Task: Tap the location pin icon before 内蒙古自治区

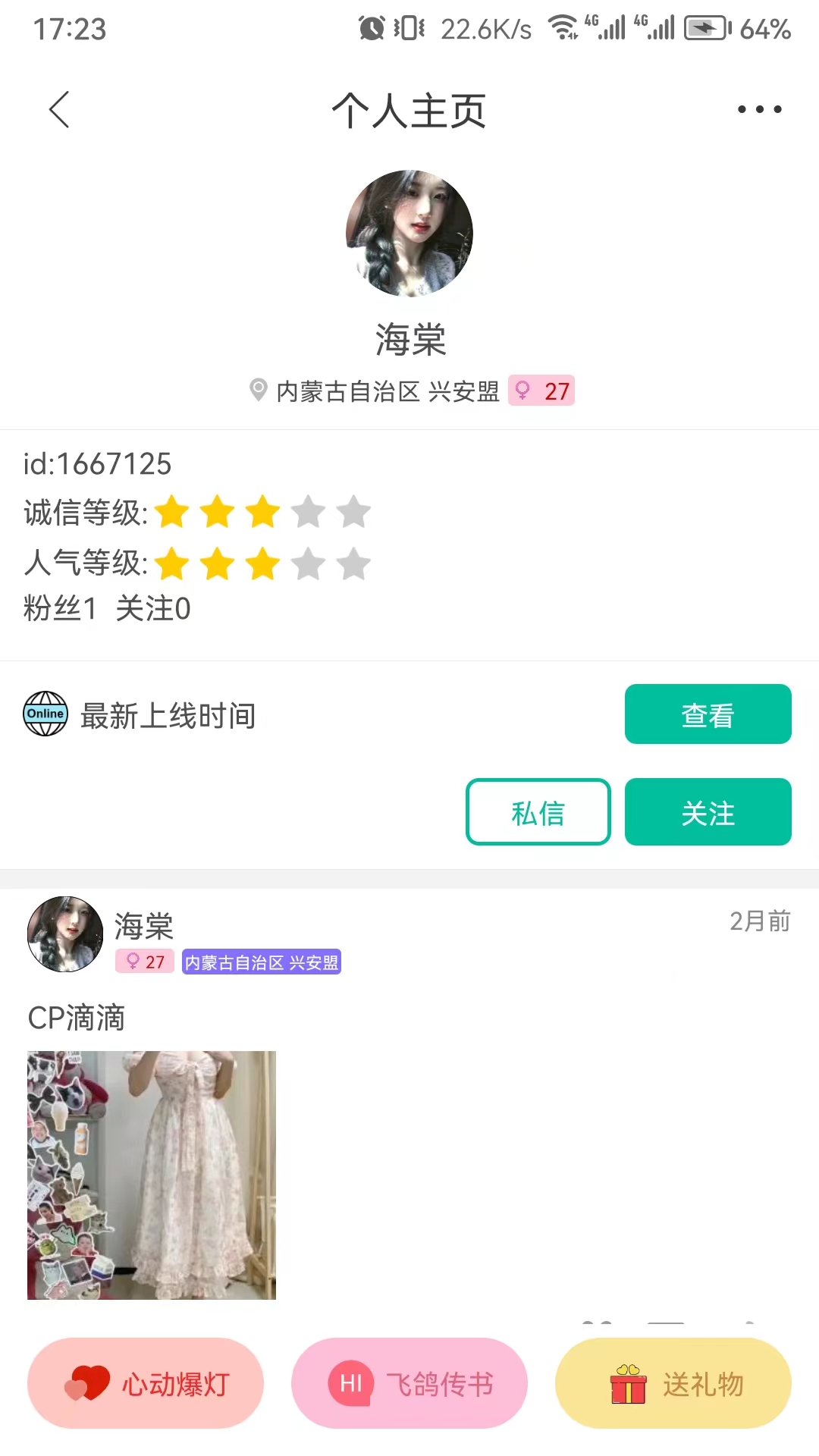Action: [258, 391]
